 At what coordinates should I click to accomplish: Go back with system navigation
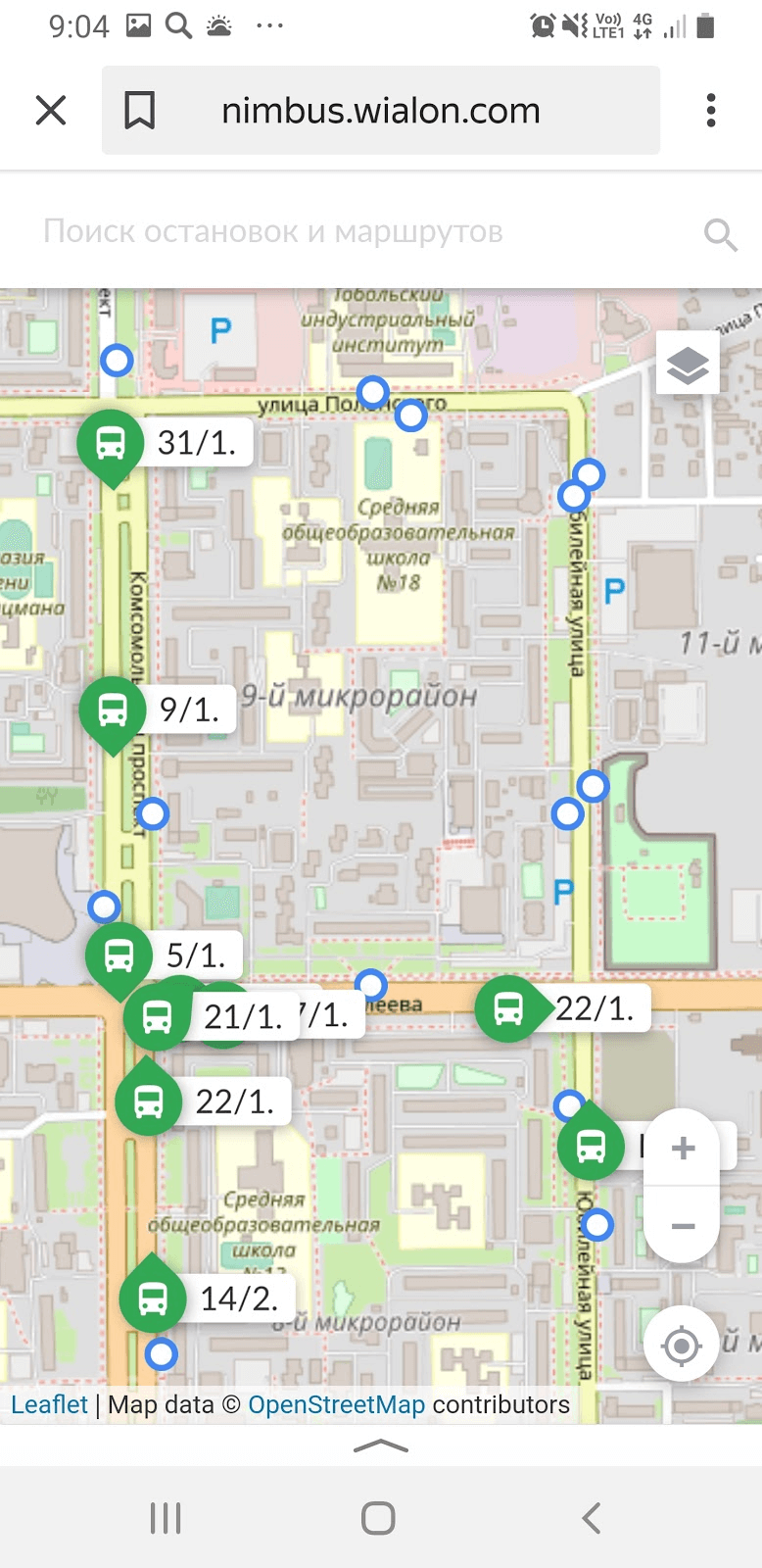pos(591,1518)
